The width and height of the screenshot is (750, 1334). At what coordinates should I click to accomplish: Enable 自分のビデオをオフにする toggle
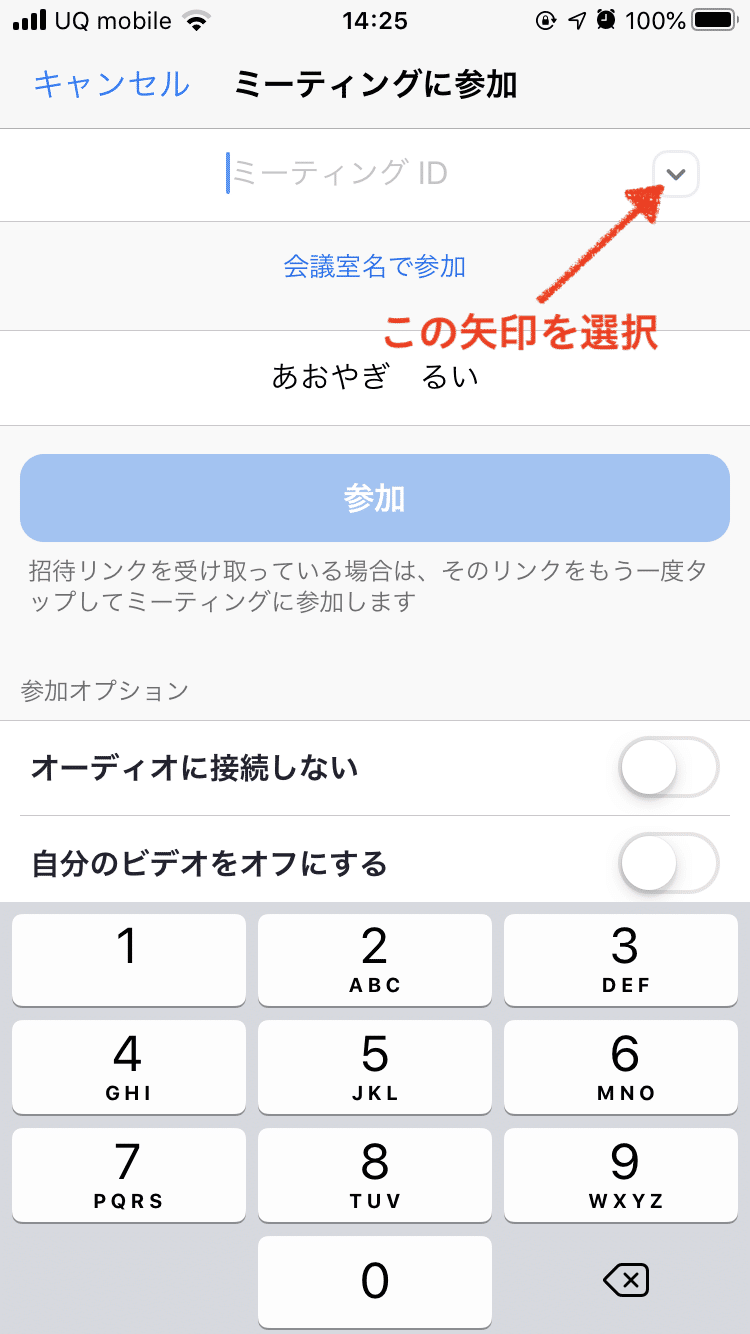[x=668, y=863]
